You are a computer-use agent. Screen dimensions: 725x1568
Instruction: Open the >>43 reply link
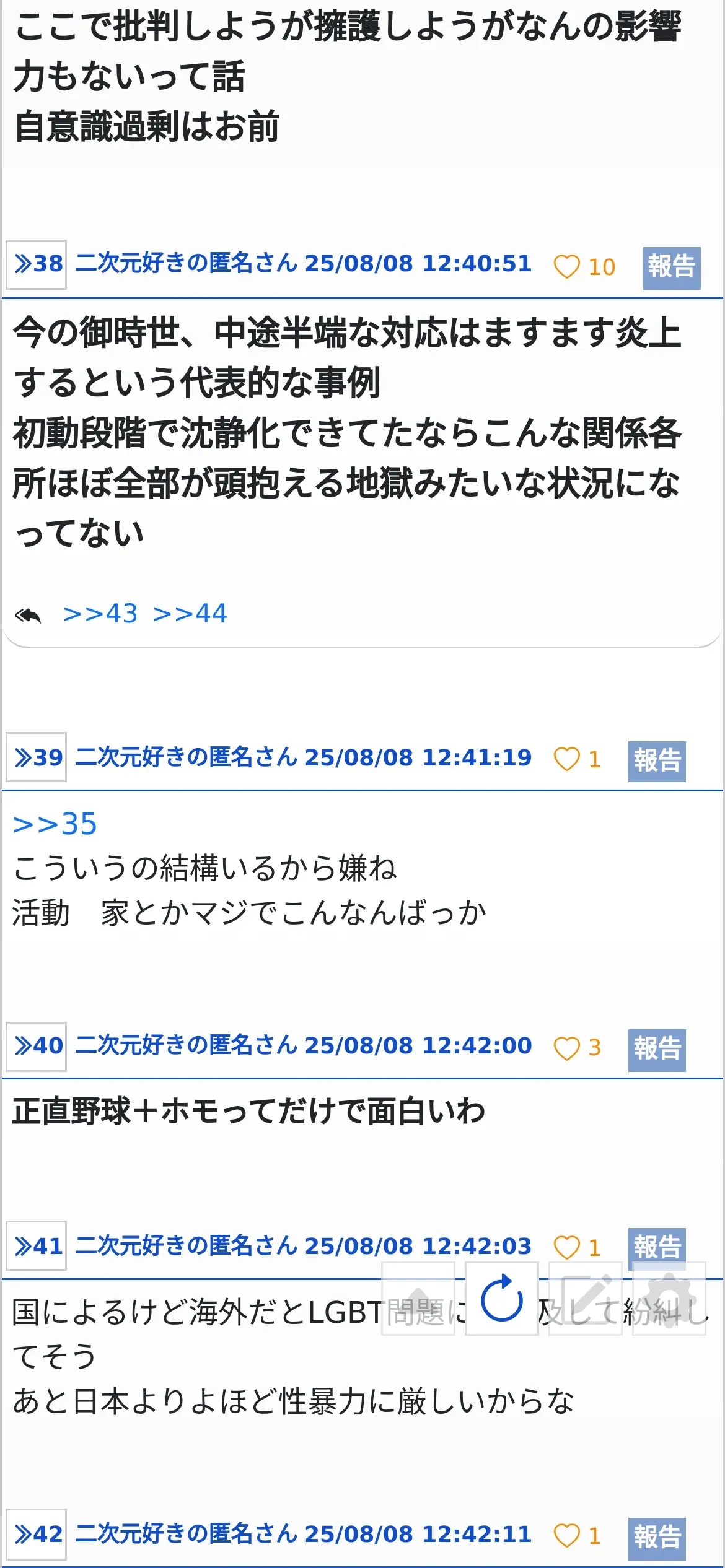click(x=100, y=614)
